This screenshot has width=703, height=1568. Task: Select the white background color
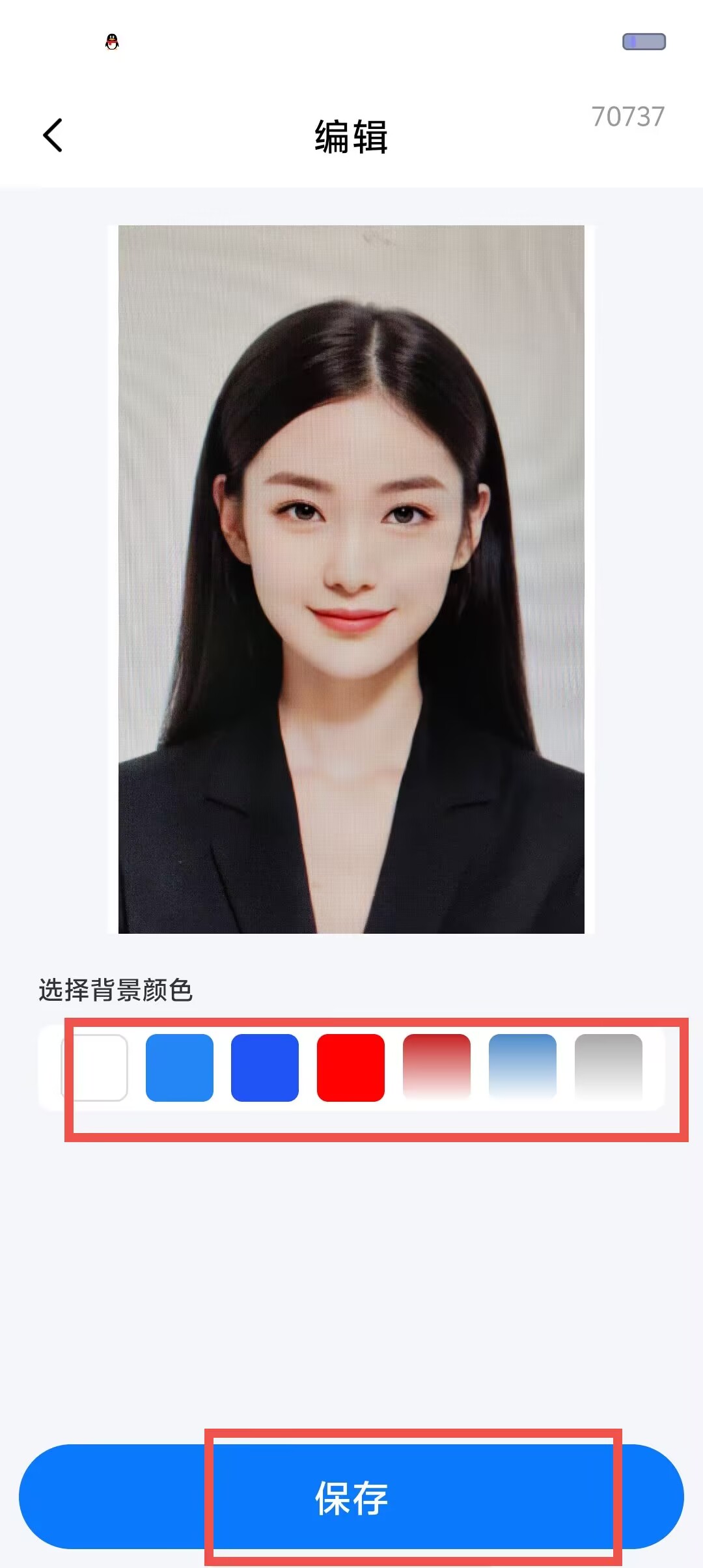pos(94,1068)
